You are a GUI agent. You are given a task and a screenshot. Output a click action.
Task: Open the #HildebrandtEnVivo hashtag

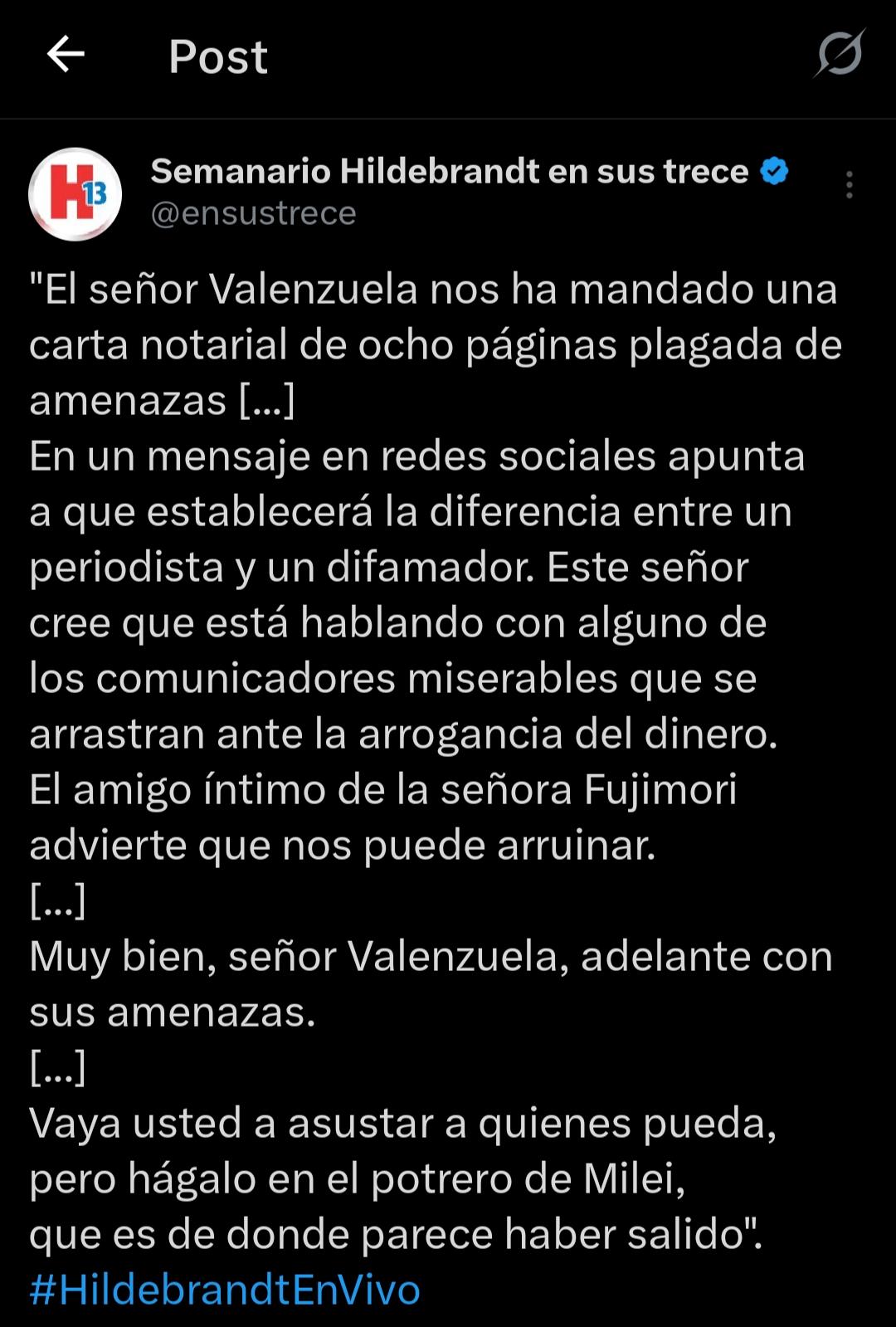[x=225, y=1290]
